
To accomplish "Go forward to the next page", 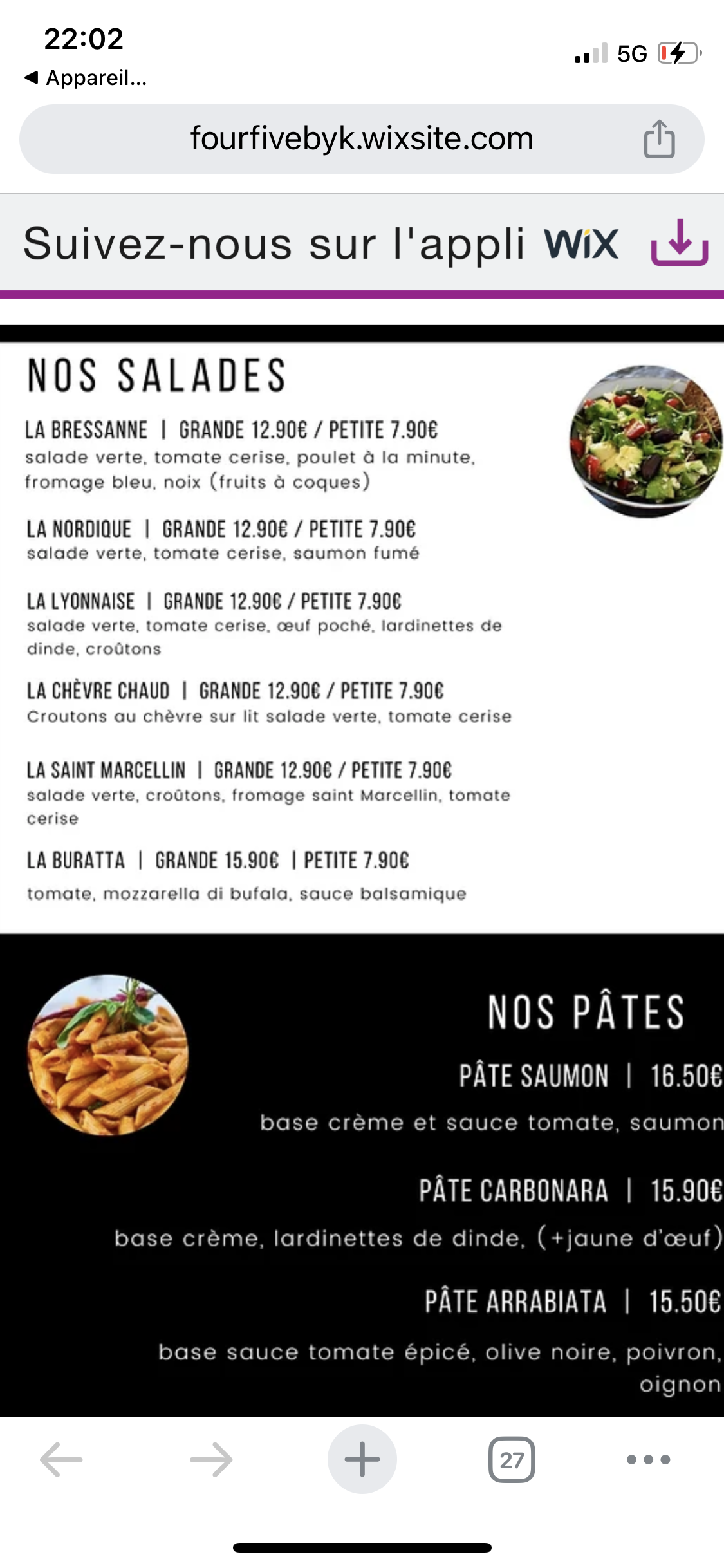I will (211, 1459).
